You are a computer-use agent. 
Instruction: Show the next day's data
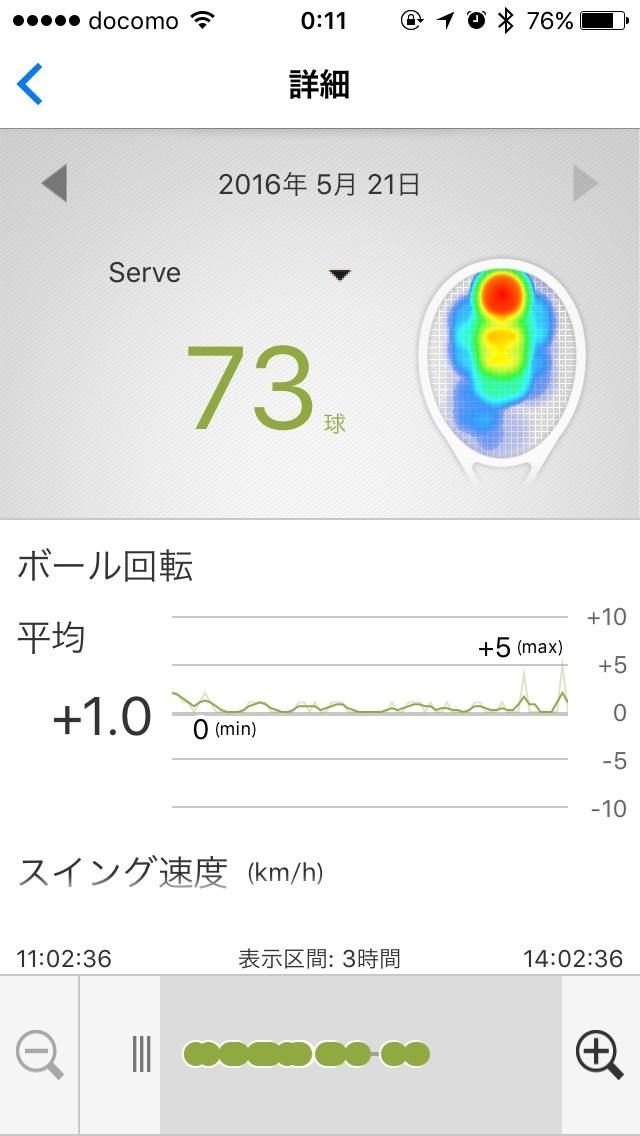(x=585, y=184)
